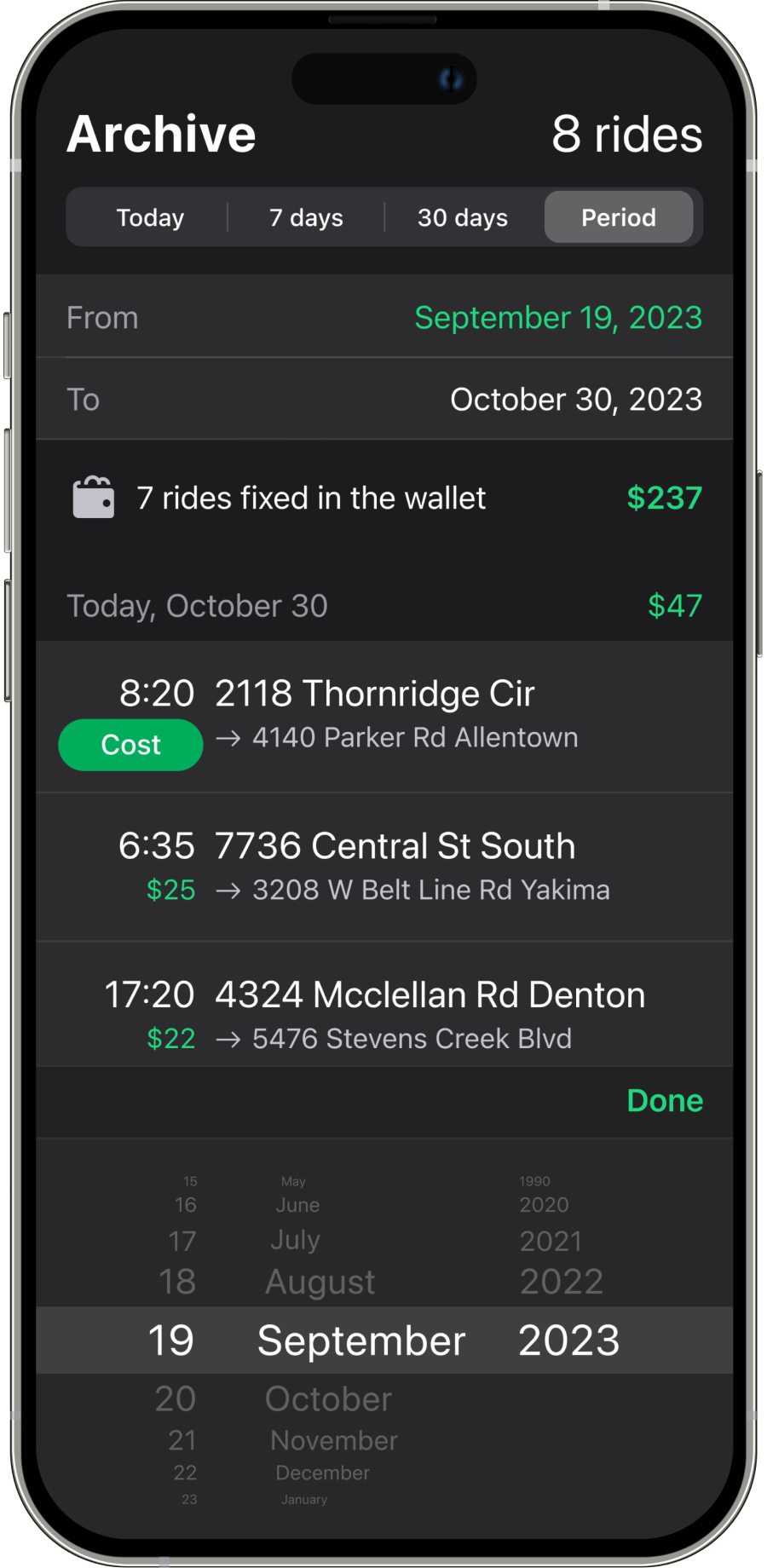Viewport: 767px width, 1568px height.
Task: Select the Period segment
Action: (x=619, y=217)
